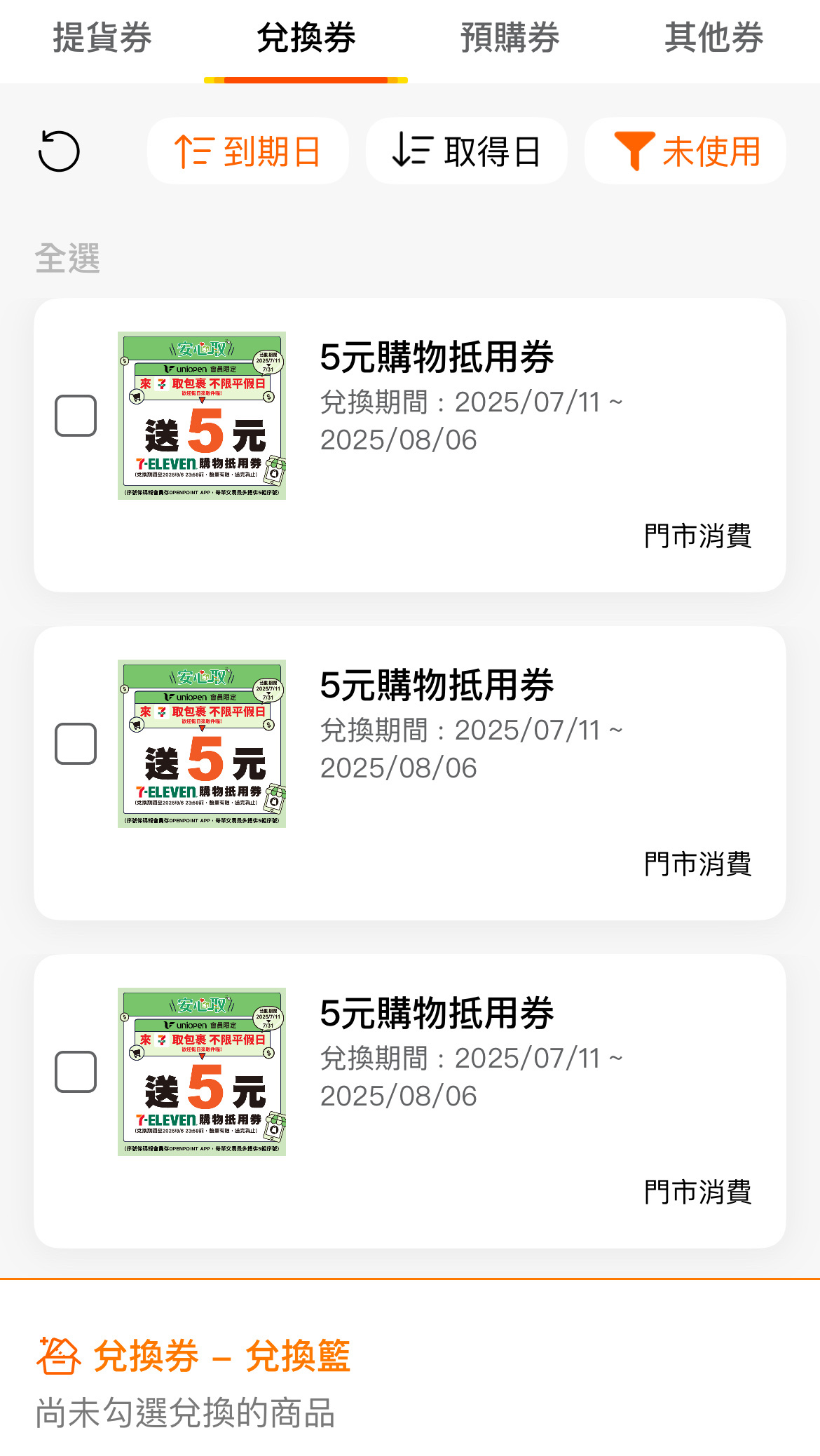Check the second 5元購物抵用券 checkbox
Viewport: 820px width, 1456px height.
[76, 744]
